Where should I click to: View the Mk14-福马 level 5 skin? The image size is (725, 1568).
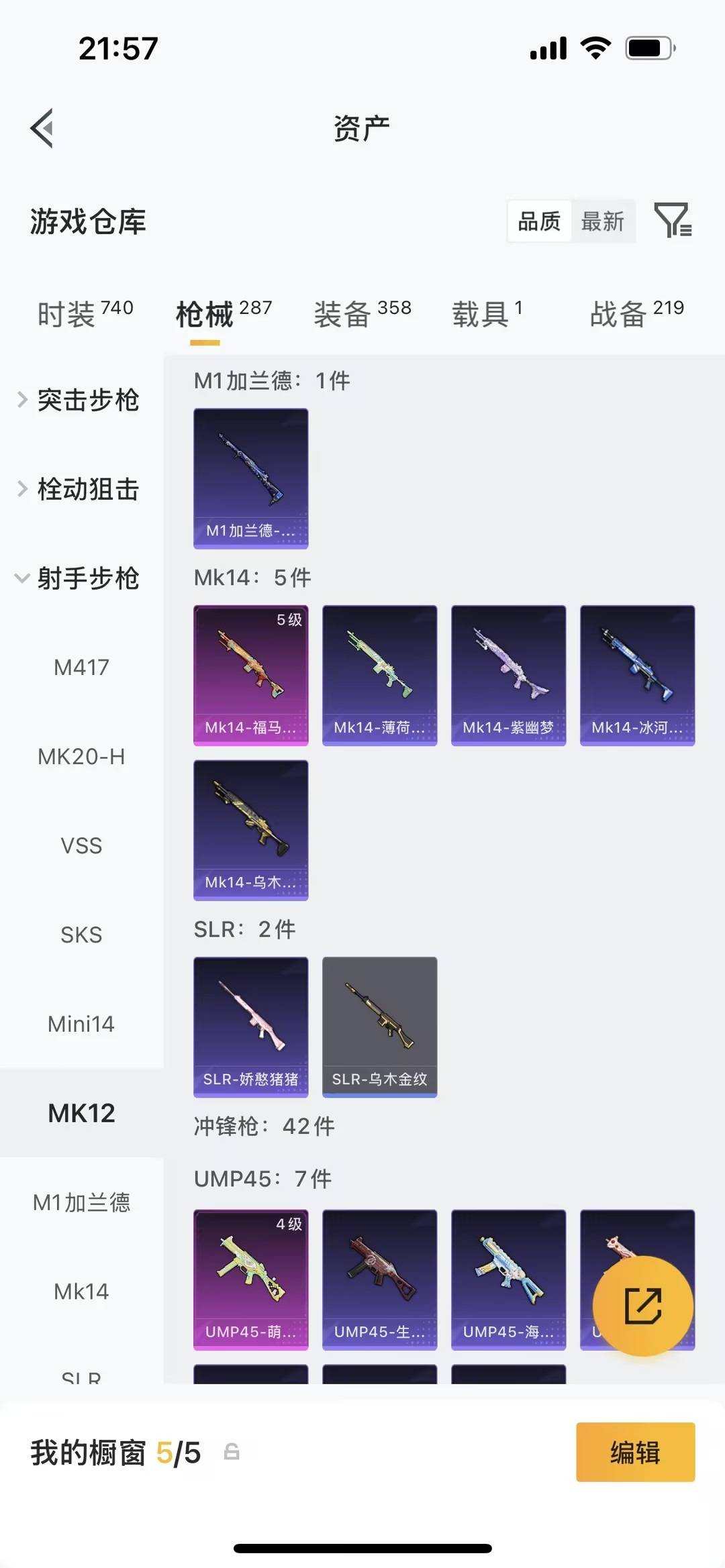(250, 674)
